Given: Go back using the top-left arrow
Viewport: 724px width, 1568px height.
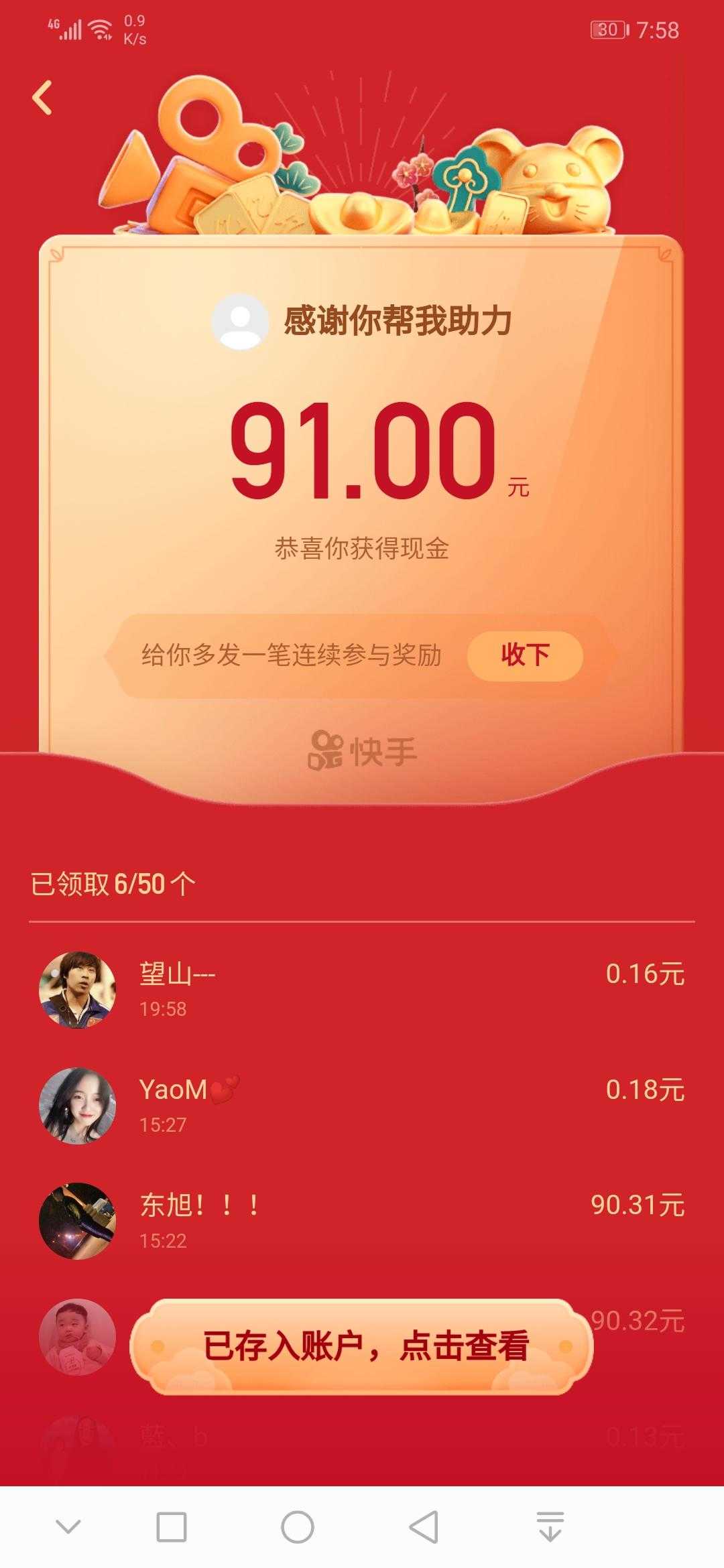Looking at the screenshot, I should (x=42, y=99).
